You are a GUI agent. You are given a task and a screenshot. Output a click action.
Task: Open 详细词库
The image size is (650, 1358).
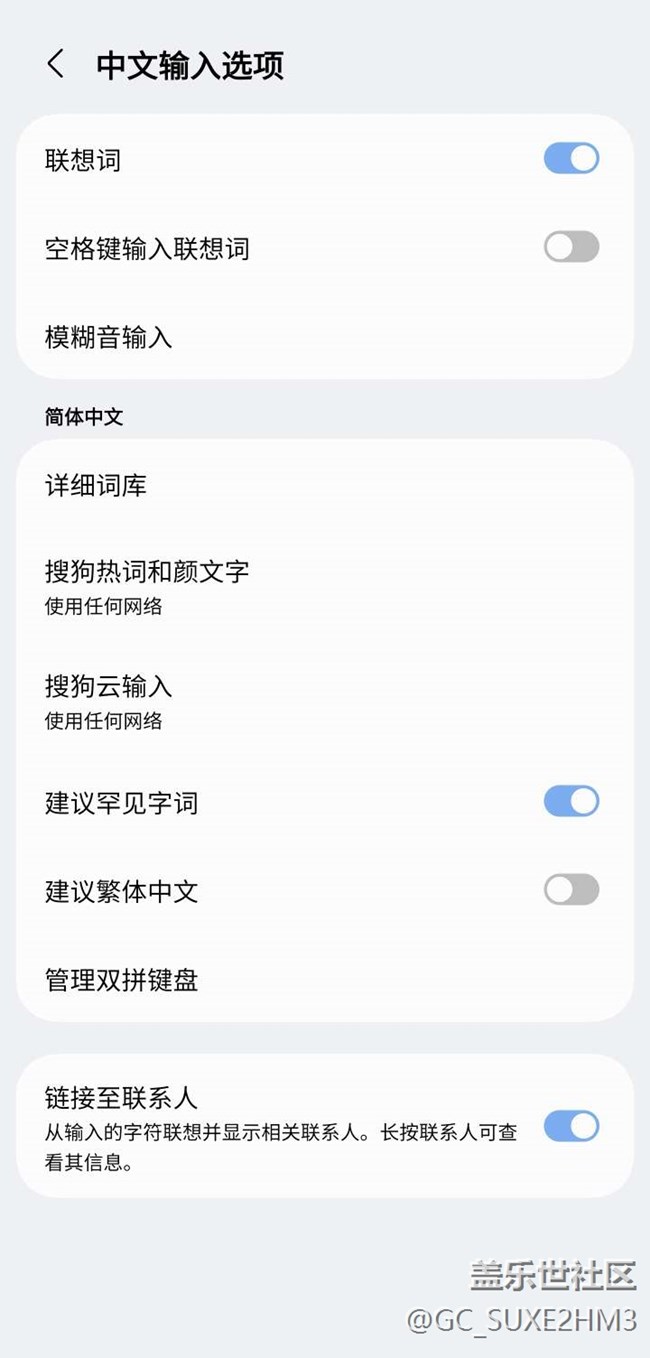(96, 486)
